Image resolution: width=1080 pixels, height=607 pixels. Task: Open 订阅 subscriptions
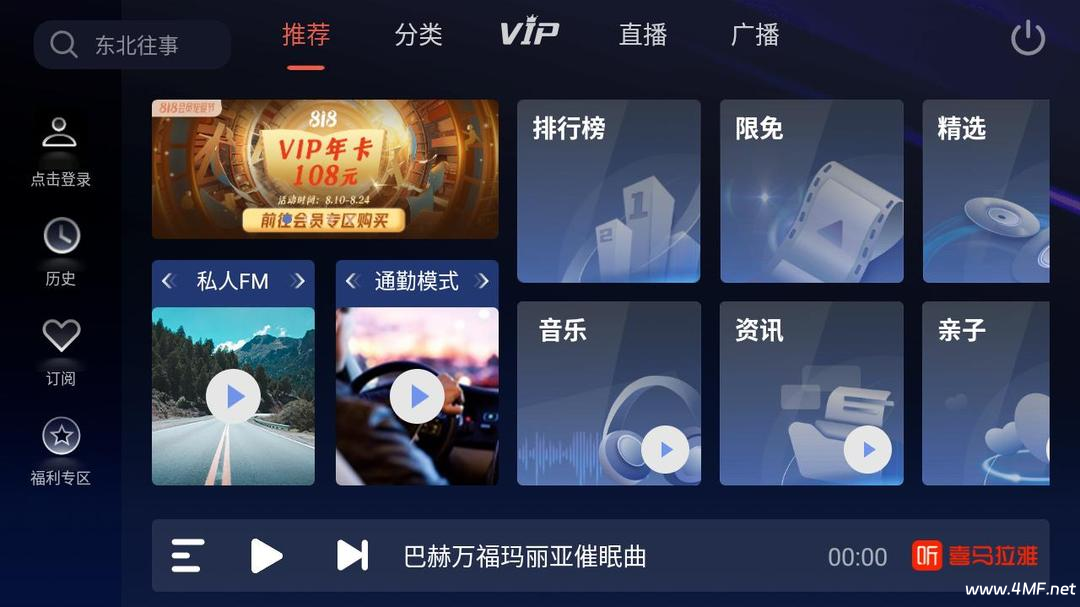tap(61, 350)
